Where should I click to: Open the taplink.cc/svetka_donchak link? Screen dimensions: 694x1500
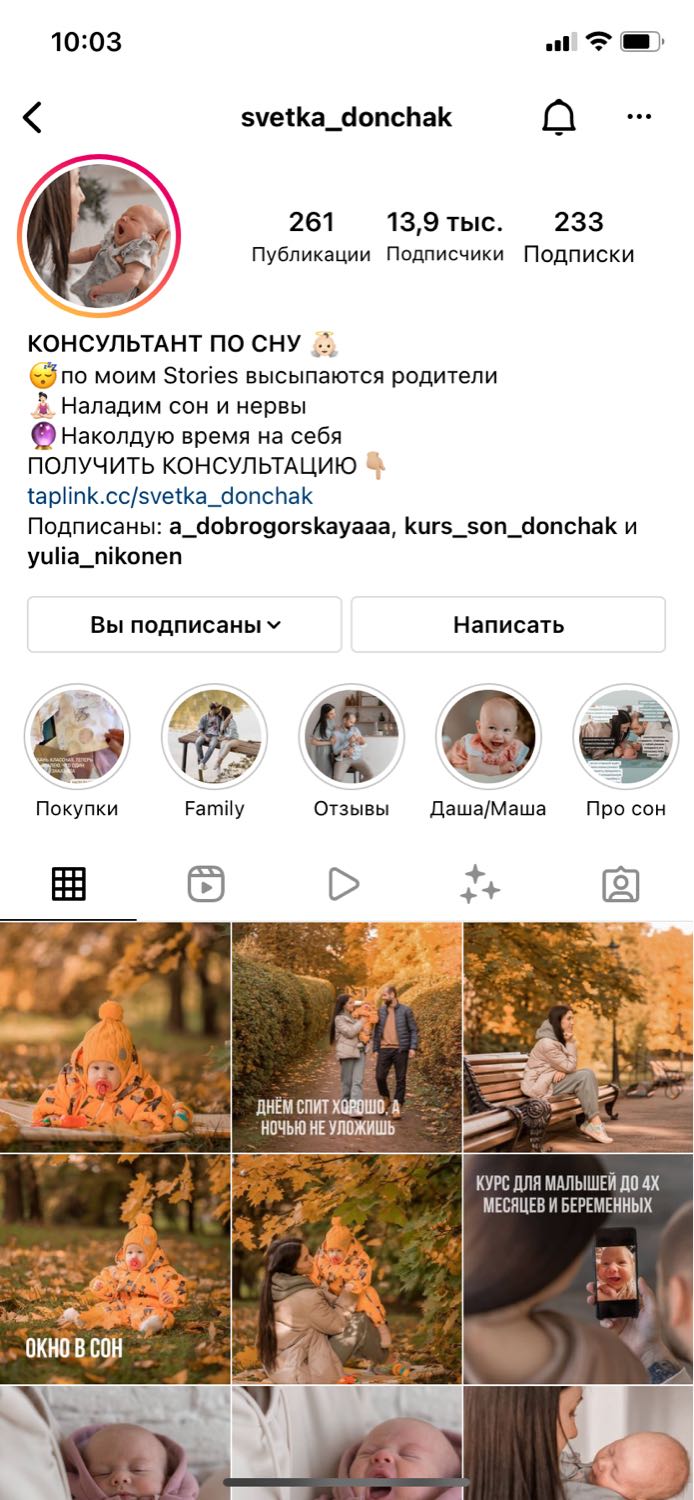pos(170,496)
